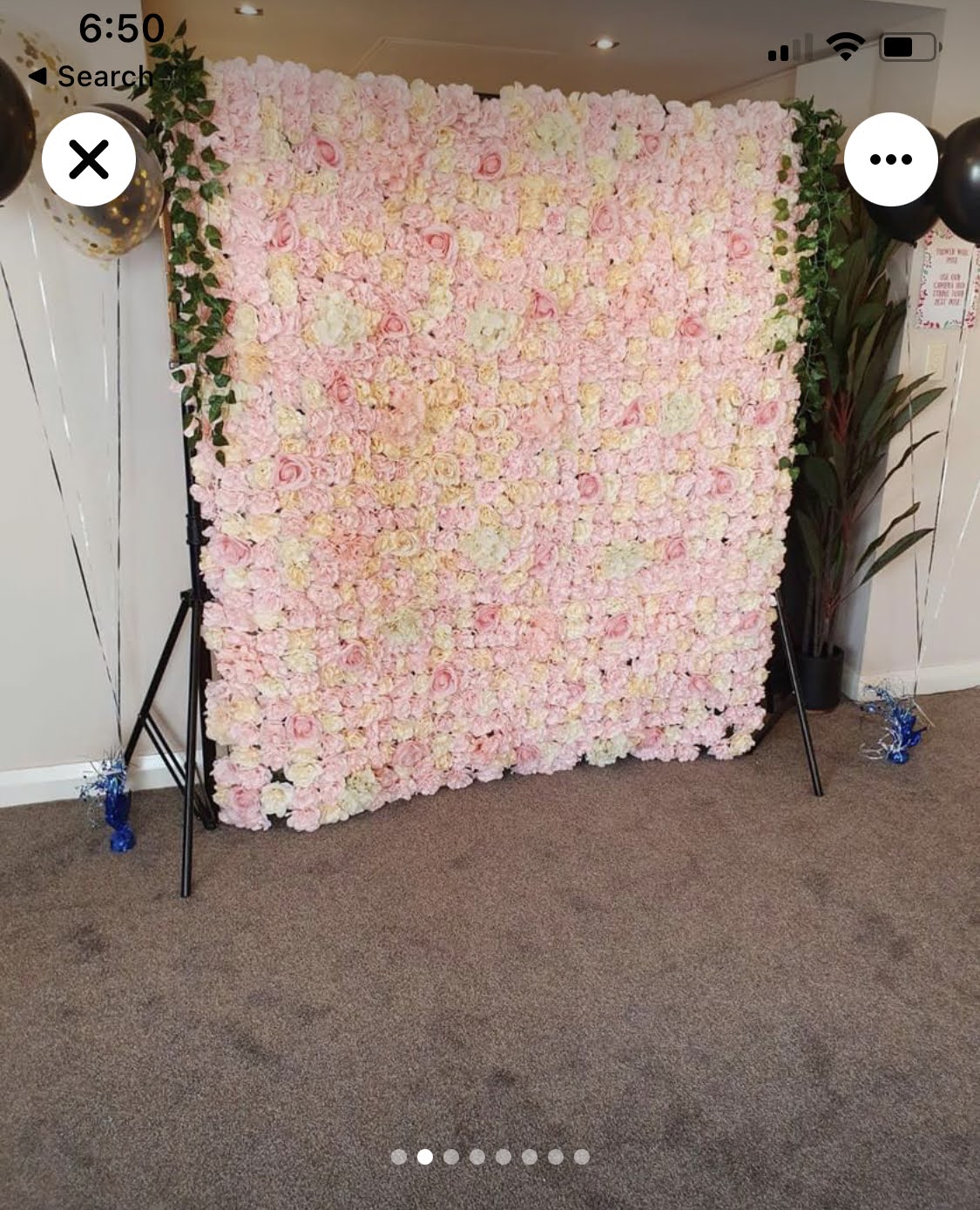Select the last photo page dot

point(582,1157)
